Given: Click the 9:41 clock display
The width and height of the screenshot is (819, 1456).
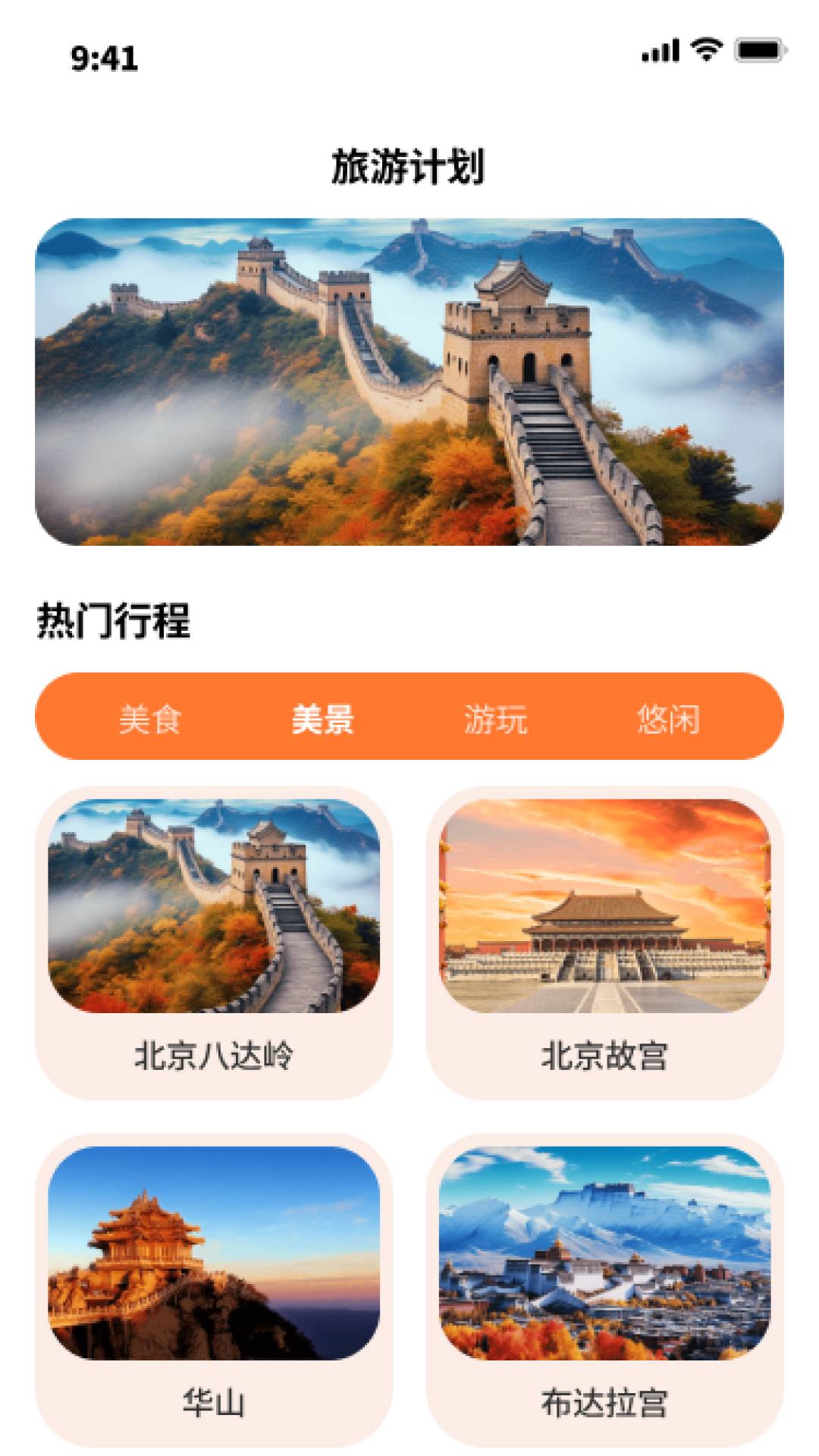Looking at the screenshot, I should coord(105,55).
